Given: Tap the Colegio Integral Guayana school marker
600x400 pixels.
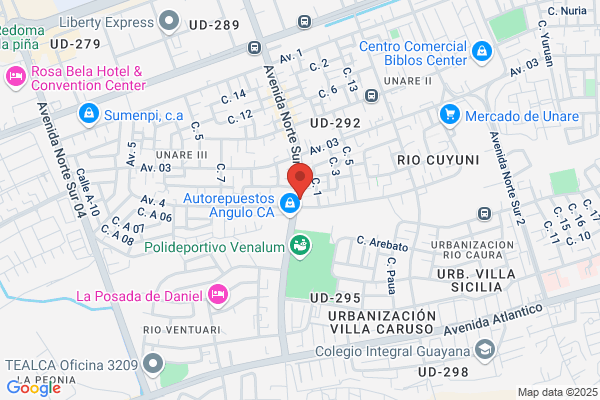Looking at the screenshot, I should tap(485, 350).
